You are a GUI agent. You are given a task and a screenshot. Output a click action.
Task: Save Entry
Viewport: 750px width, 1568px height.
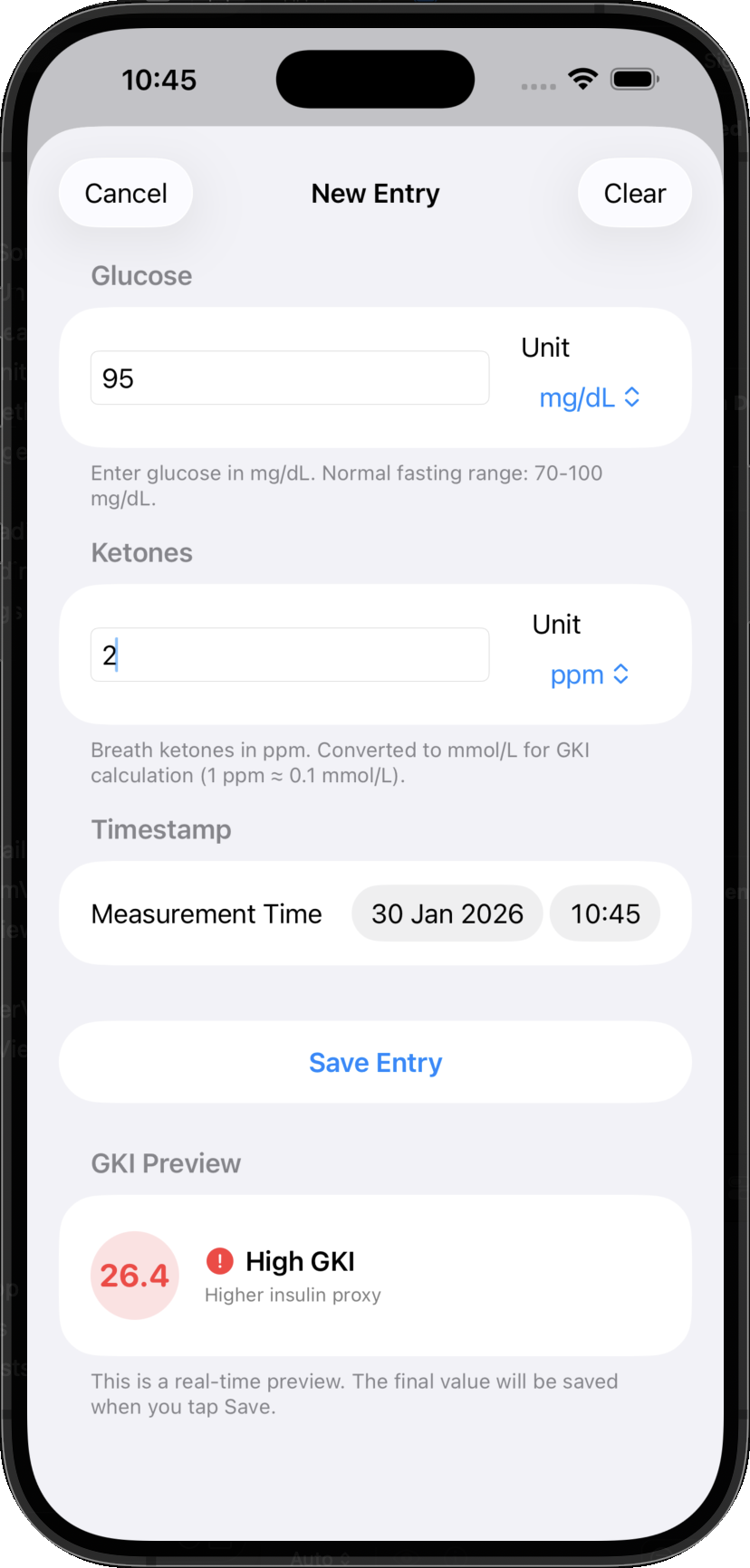[x=375, y=1062]
